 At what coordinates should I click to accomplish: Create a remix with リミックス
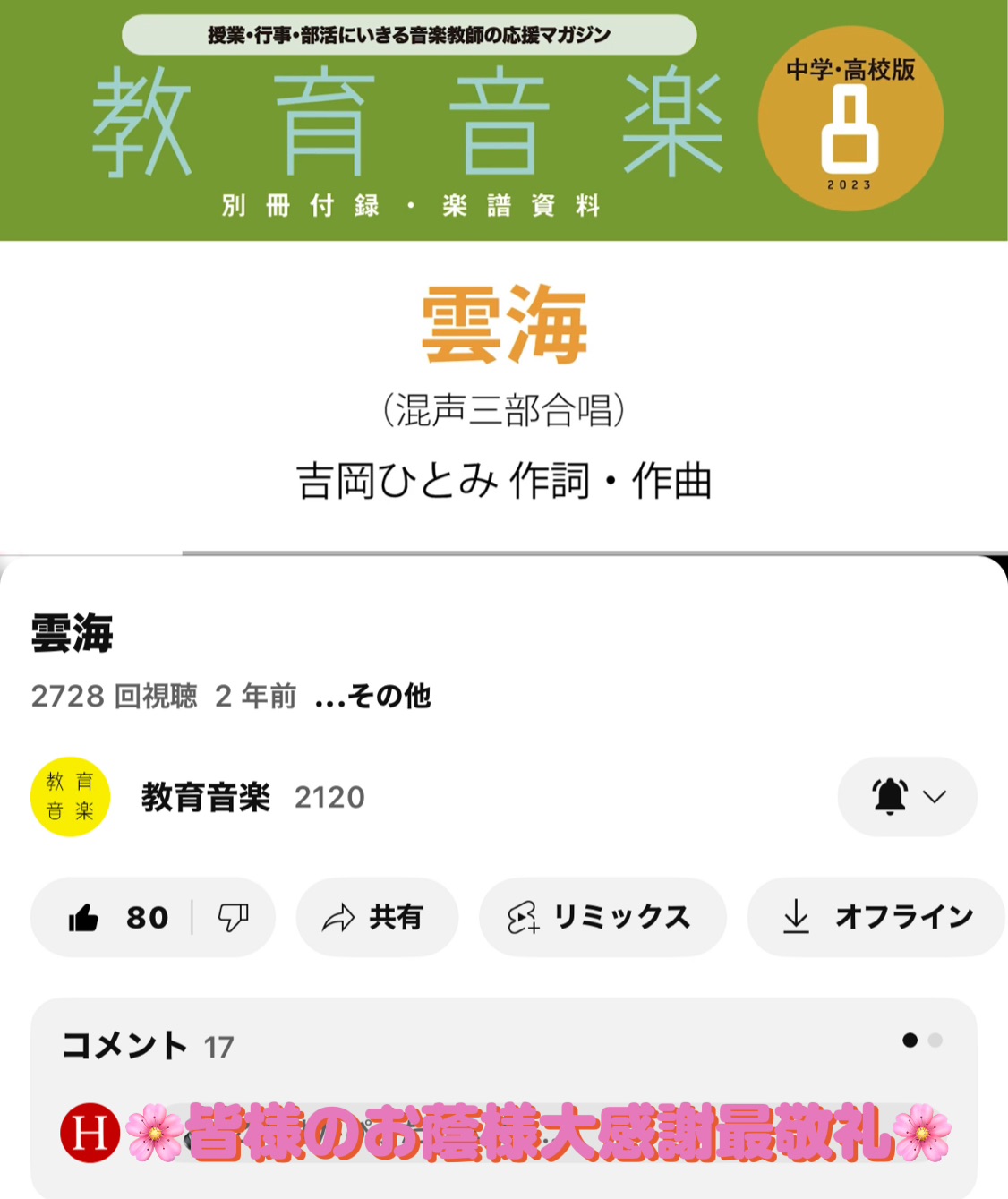(602, 918)
